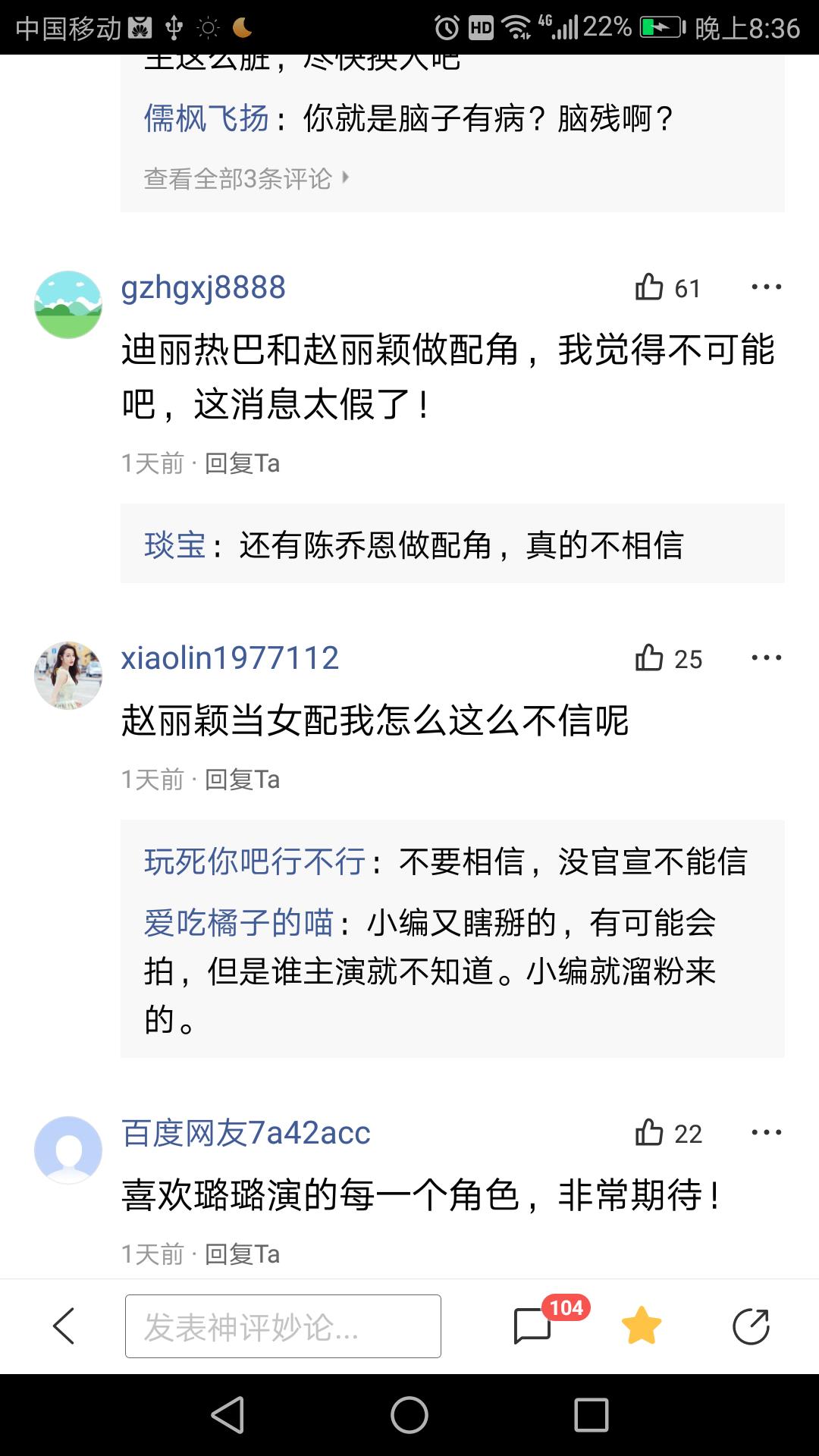Open more options for gzhgxj8888's comment

point(766,287)
